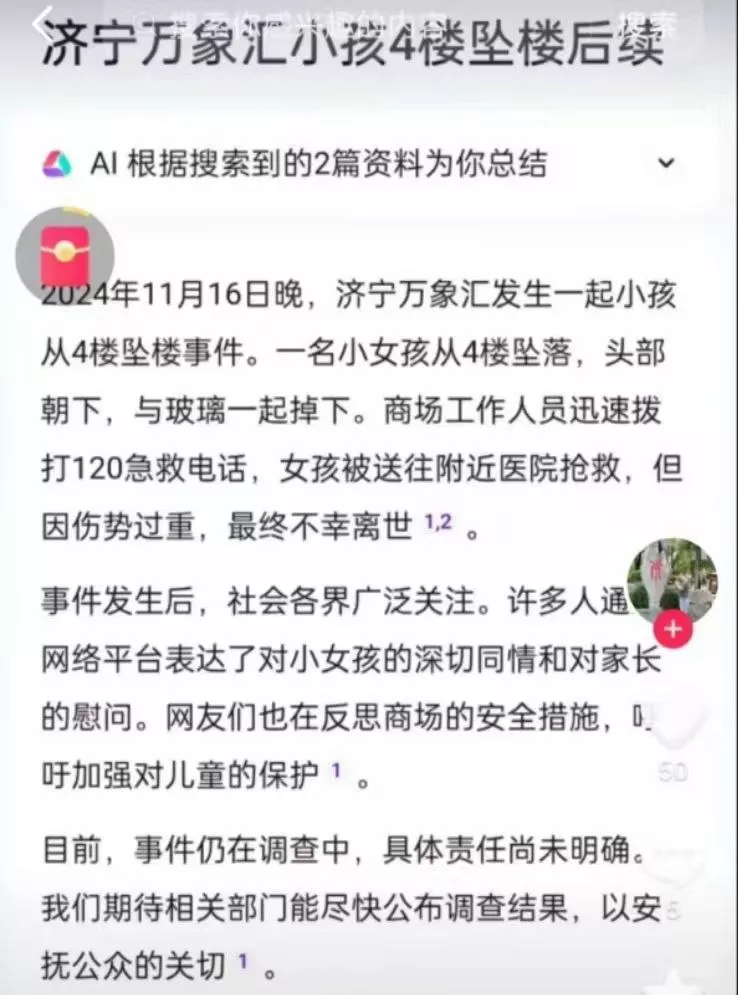
Task: Follow the author with the red plus
Action: (x=672, y=630)
